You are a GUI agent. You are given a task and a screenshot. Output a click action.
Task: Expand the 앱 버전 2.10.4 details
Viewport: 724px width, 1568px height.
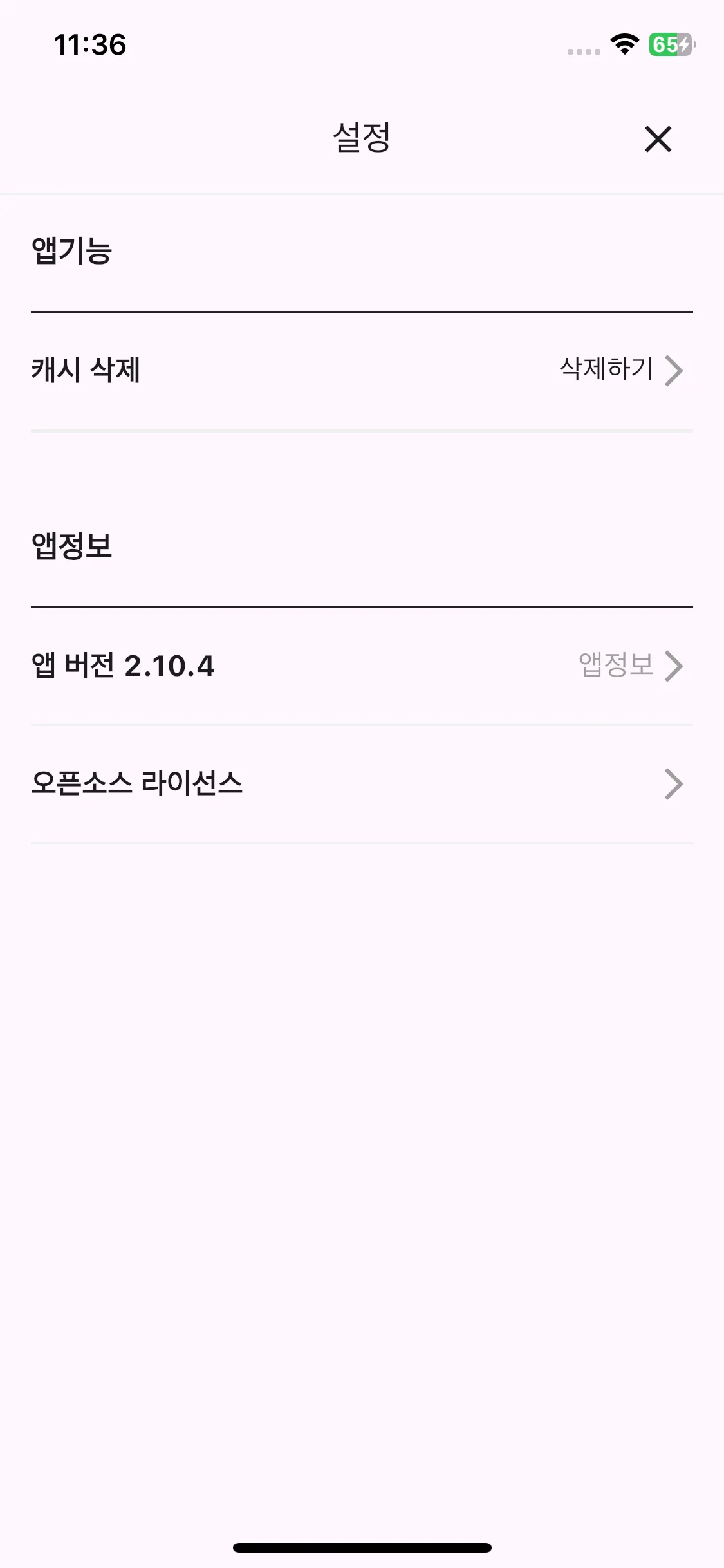pos(122,666)
